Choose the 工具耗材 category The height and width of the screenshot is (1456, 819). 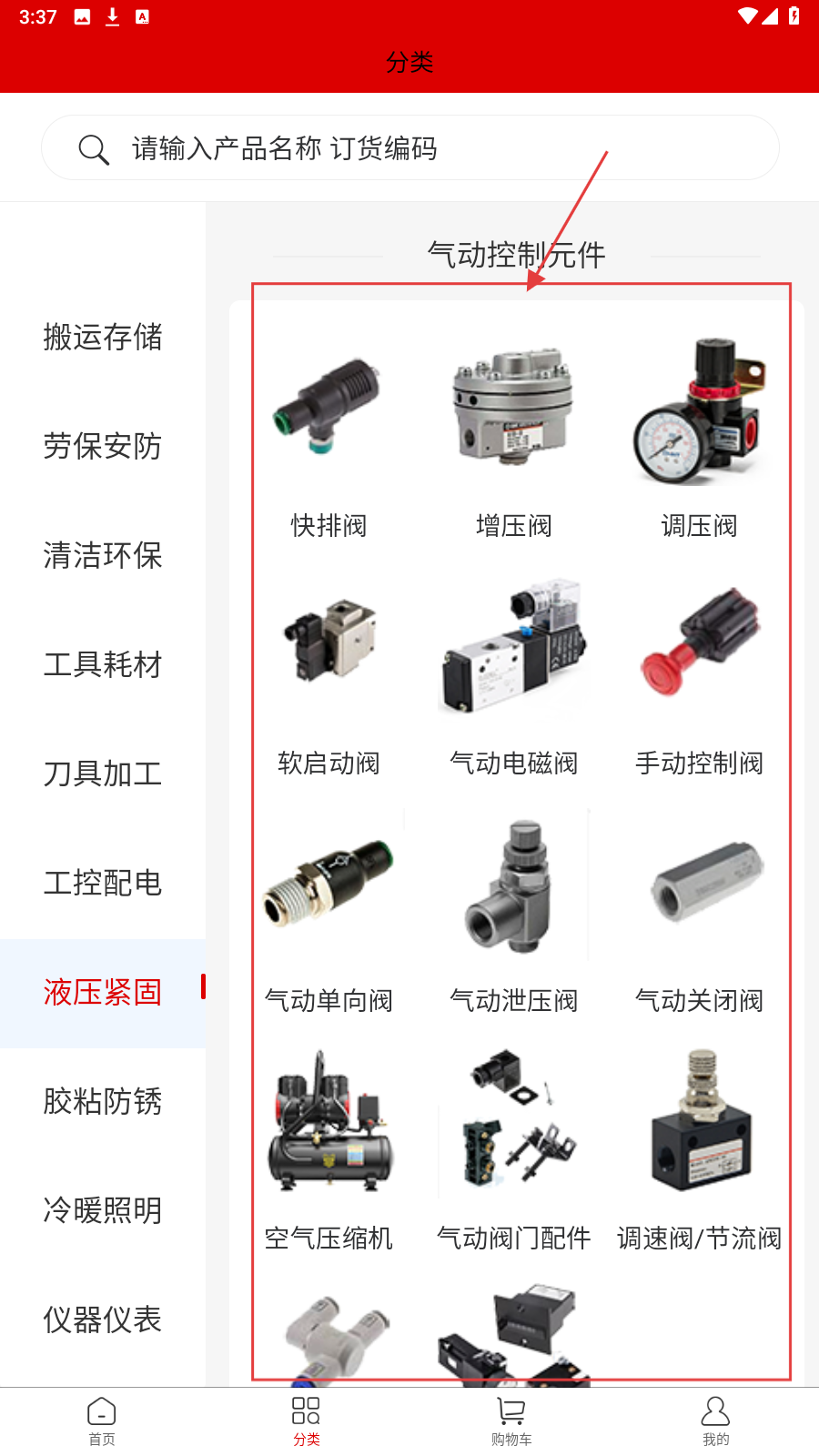click(x=103, y=664)
